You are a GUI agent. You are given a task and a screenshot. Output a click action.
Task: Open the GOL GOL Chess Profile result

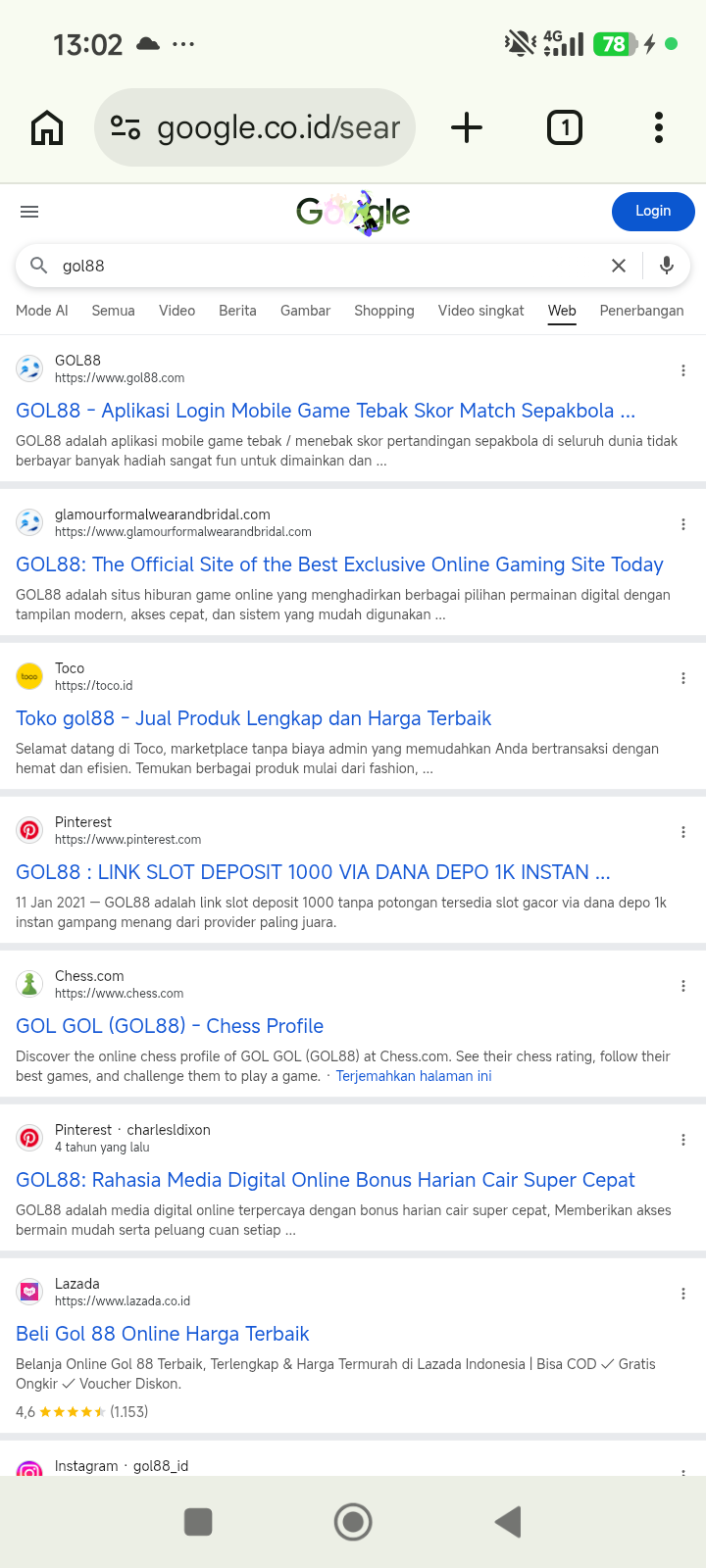[170, 1026]
